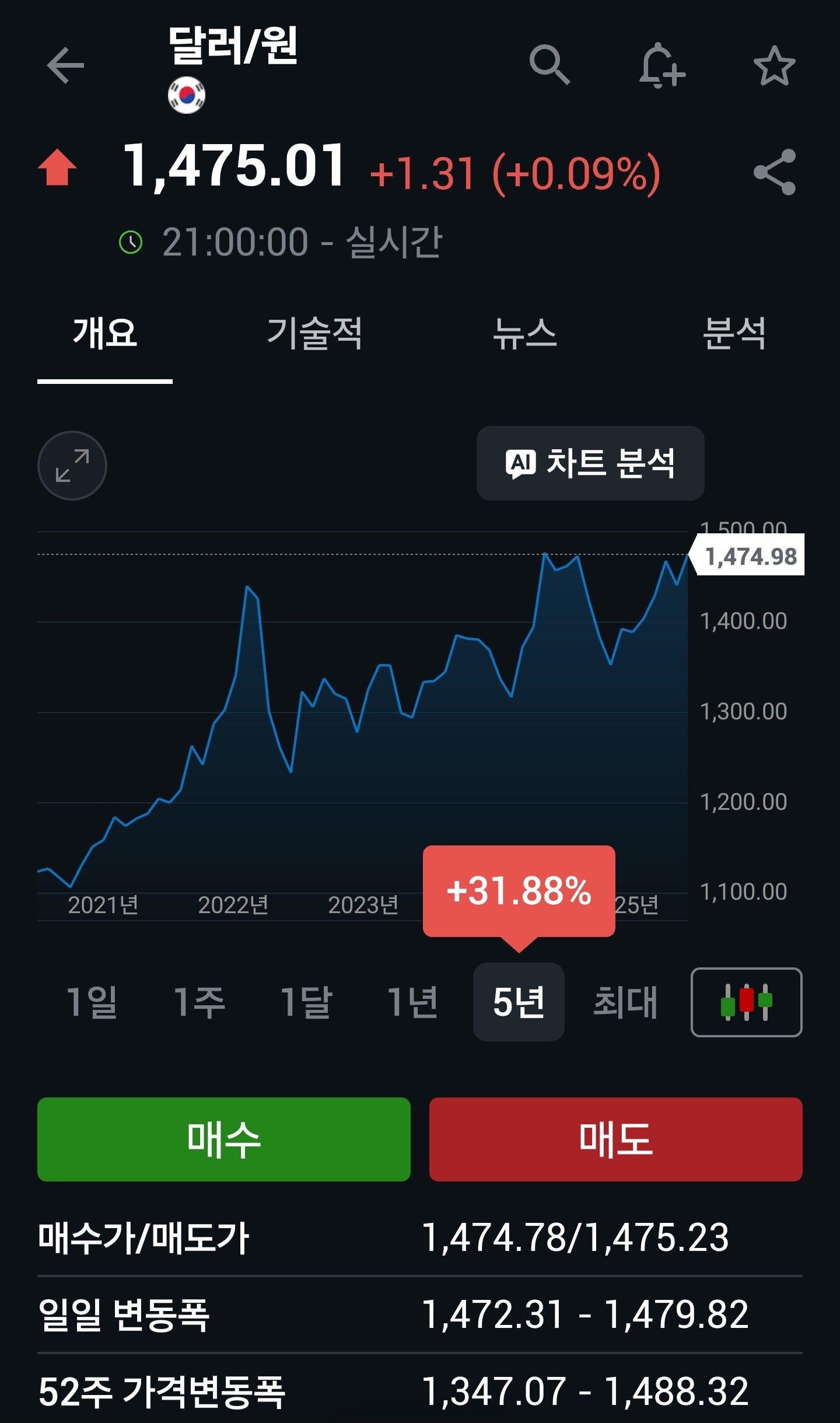This screenshot has height=1423, width=840.
Task: Go back using the top arrow
Action: [65, 65]
